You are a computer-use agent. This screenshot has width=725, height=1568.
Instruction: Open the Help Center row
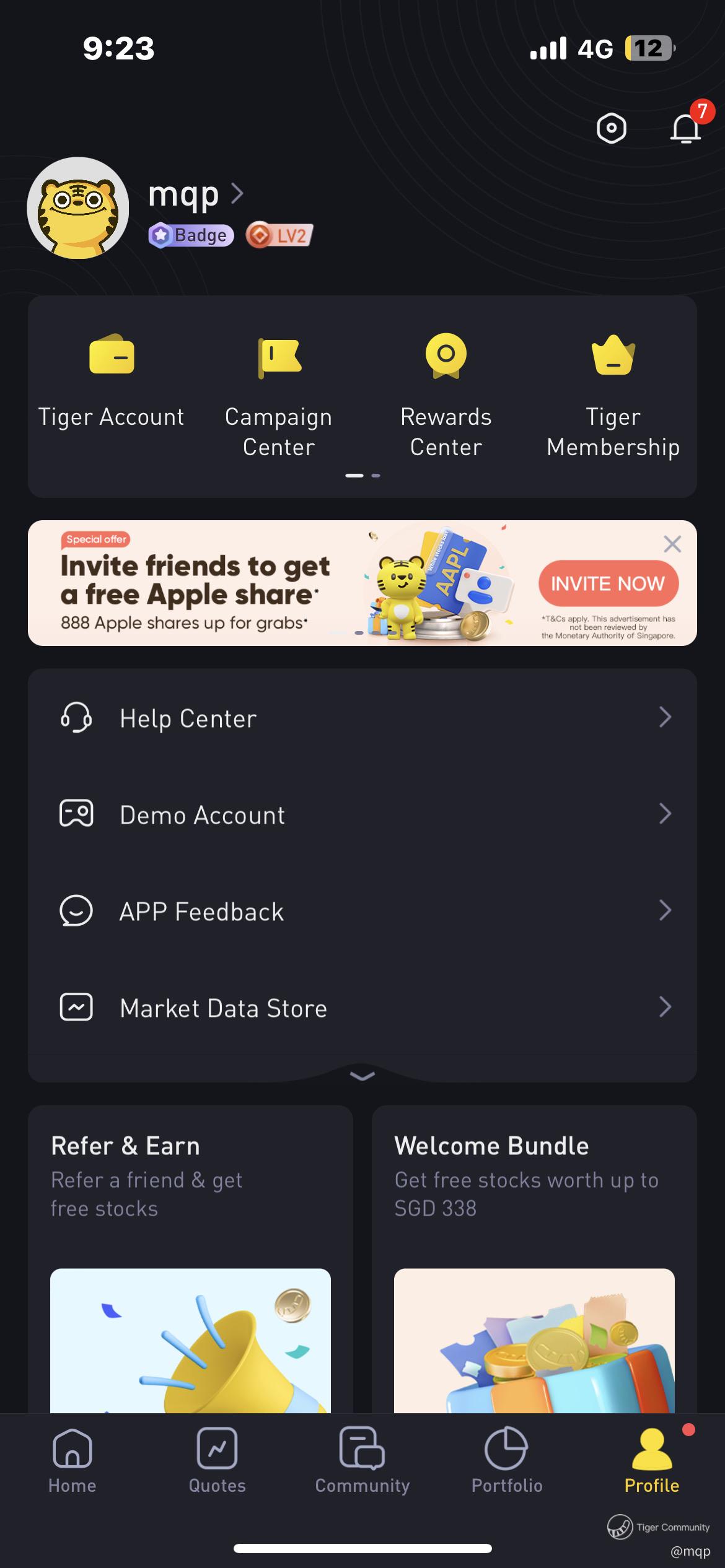362,718
